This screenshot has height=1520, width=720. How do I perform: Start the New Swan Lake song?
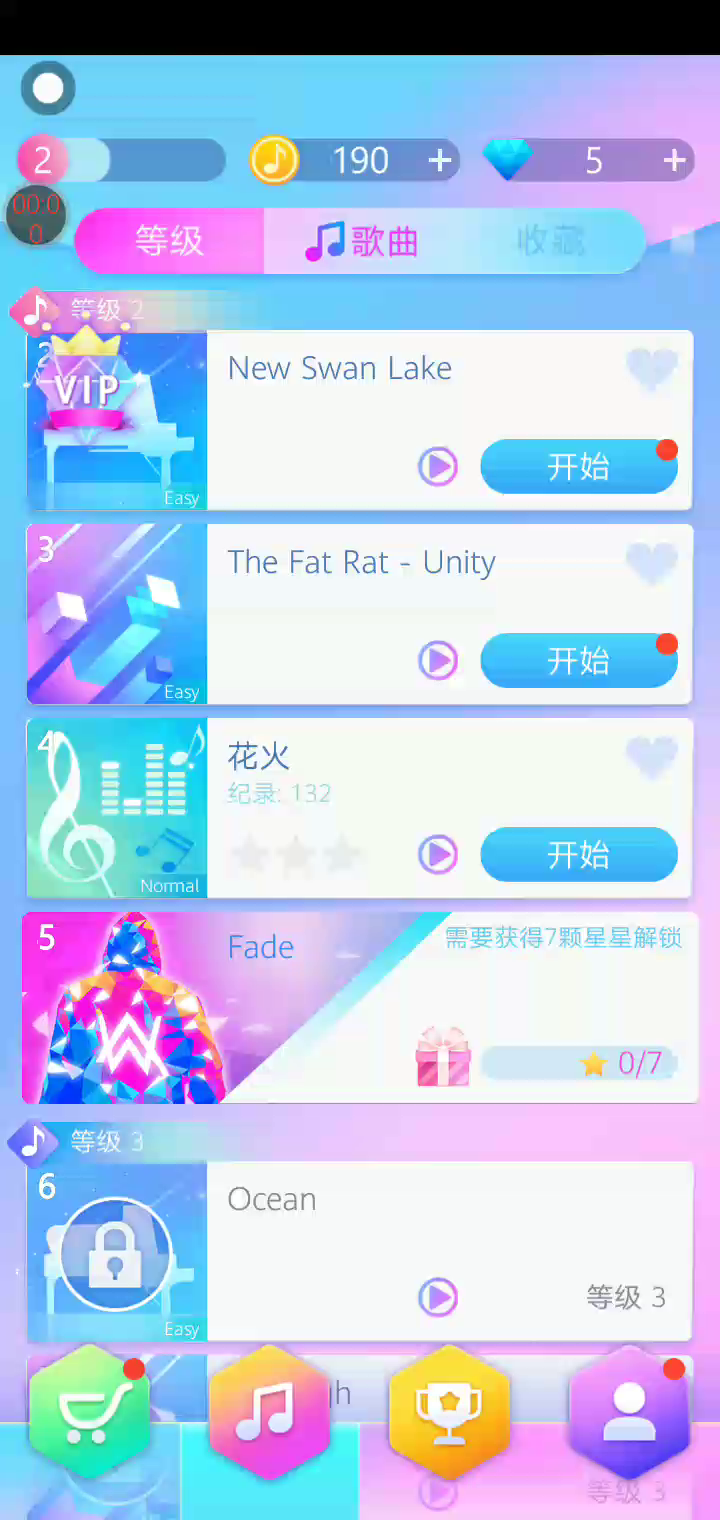pyautogui.click(x=578, y=466)
